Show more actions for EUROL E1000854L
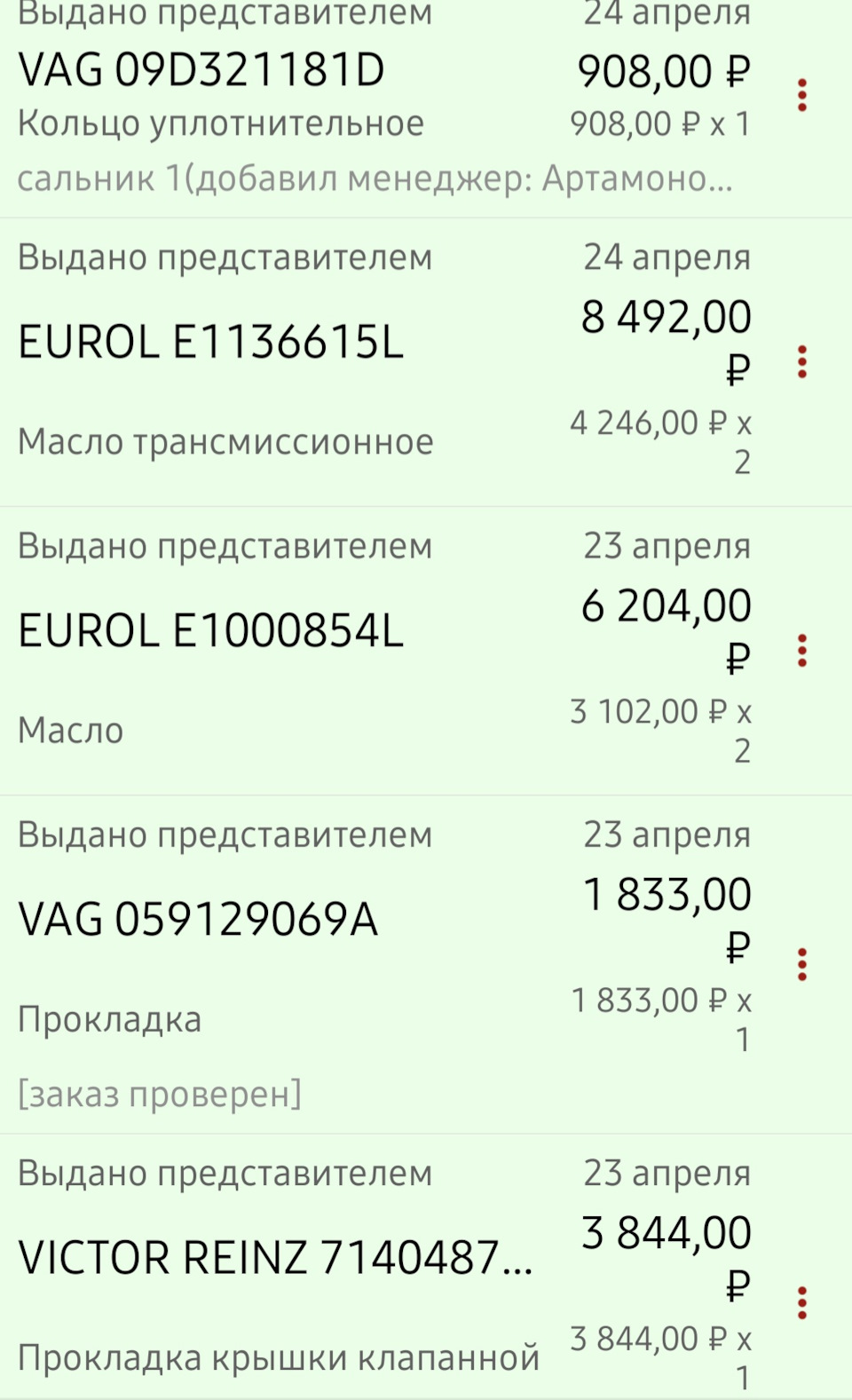 tap(801, 651)
